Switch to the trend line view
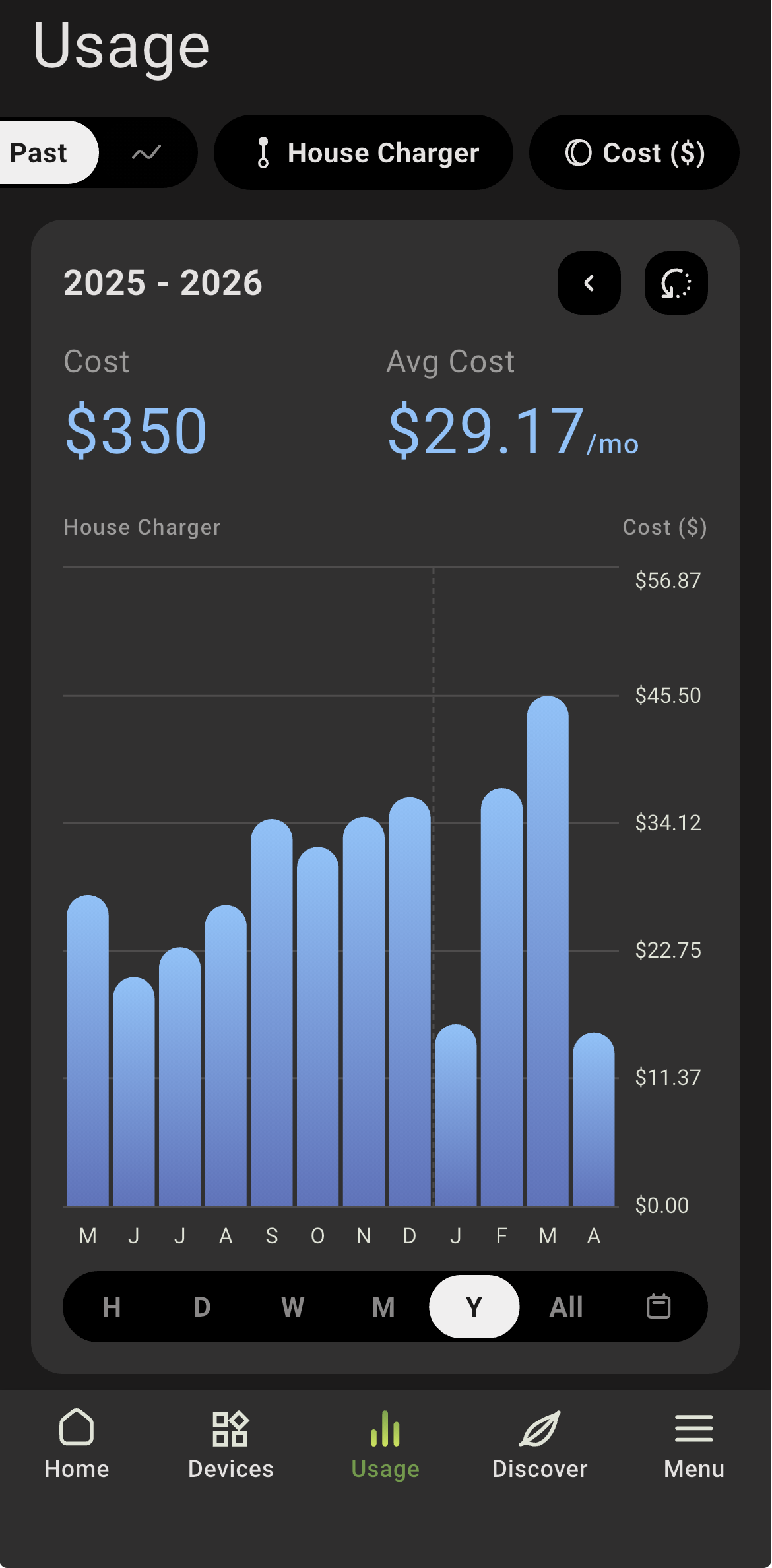772x1568 pixels. click(x=146, y=153)
